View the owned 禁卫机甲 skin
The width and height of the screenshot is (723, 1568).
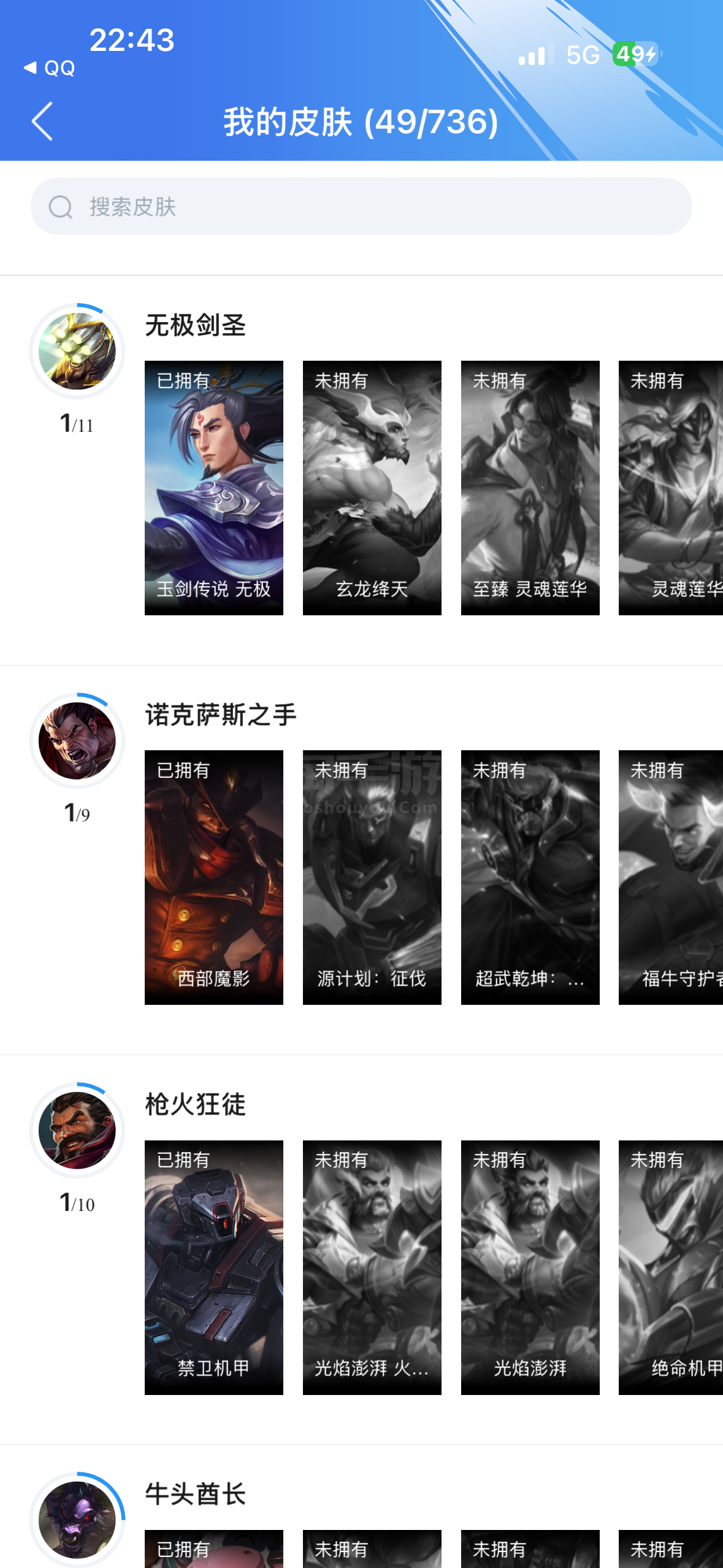pos(213,1267)
